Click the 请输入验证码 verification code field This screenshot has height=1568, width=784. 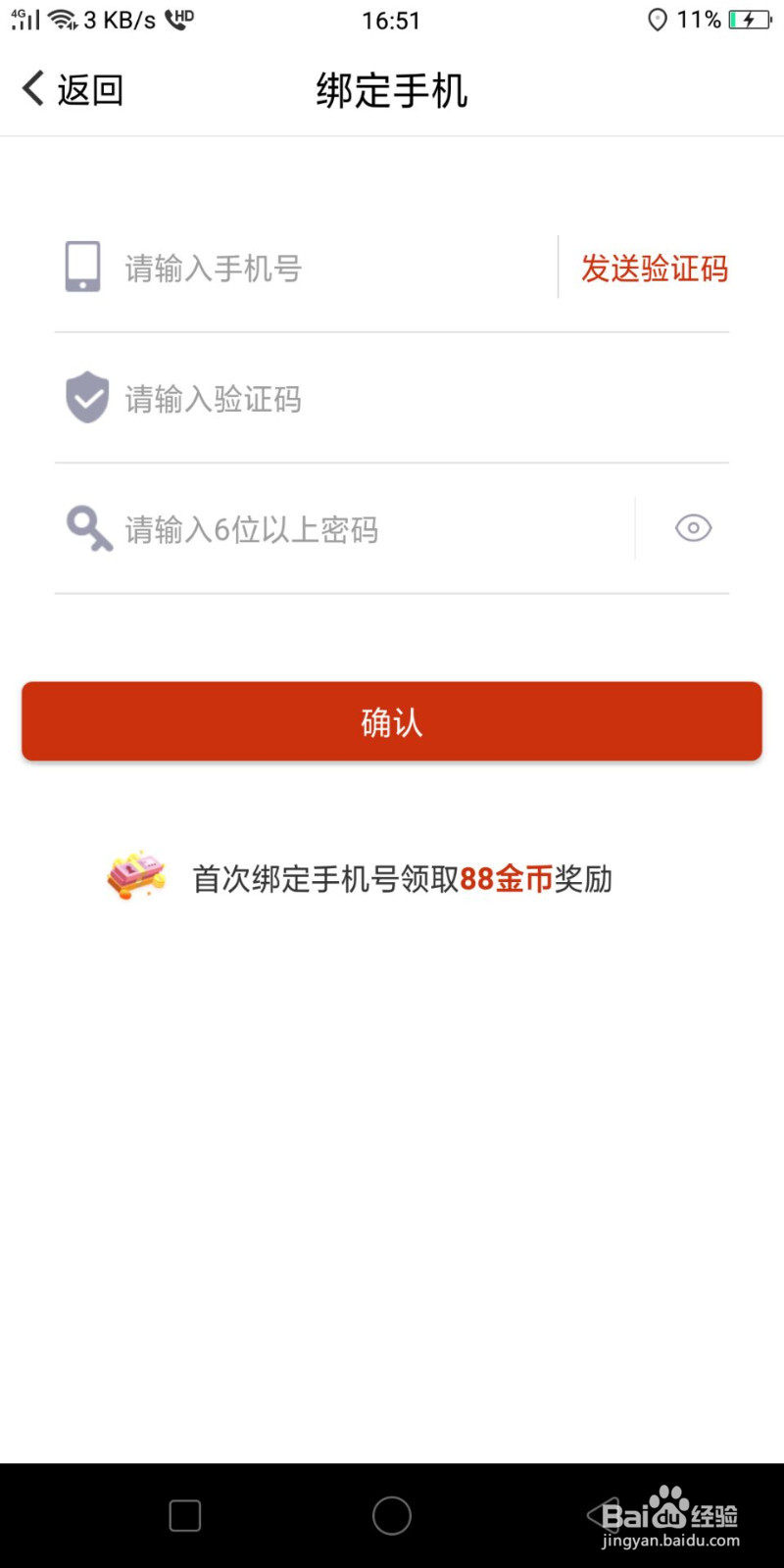pyautogui.click(x=294, y=399)
